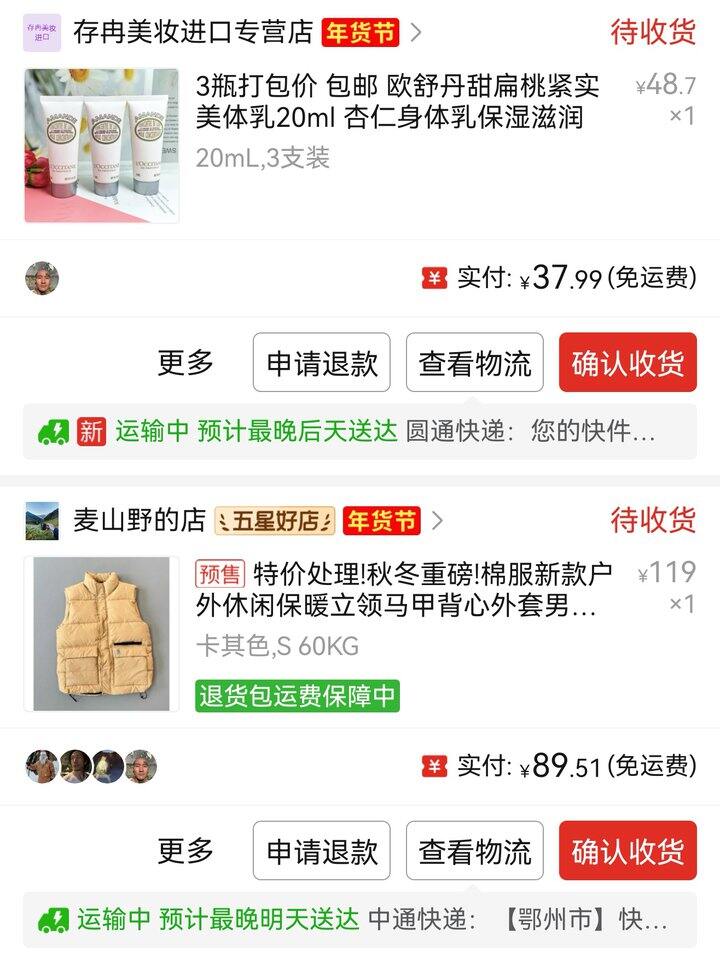
Task: Open the 圆通快递 shipping status banner
Action: (x=360, y=432)
